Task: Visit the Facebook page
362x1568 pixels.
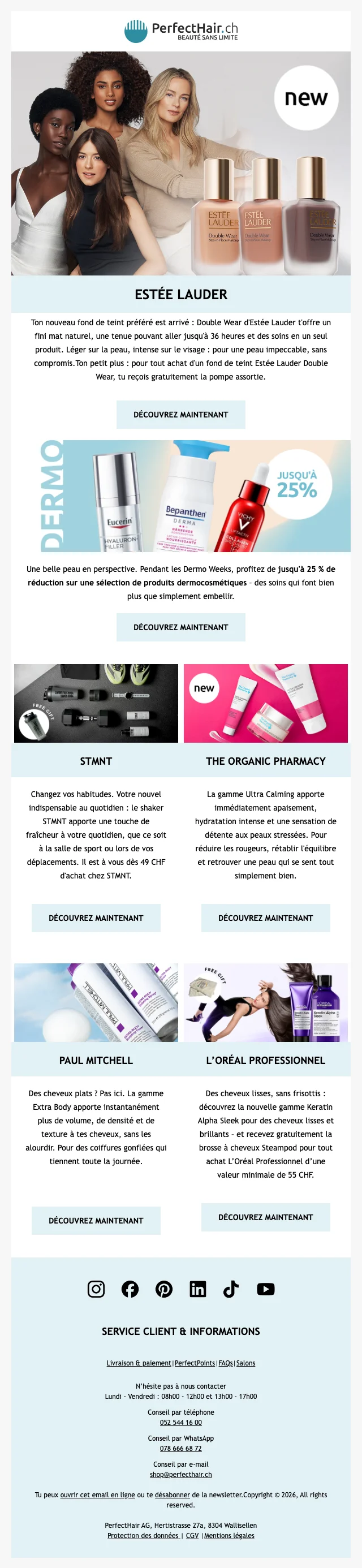Action: pos(130,1289)
